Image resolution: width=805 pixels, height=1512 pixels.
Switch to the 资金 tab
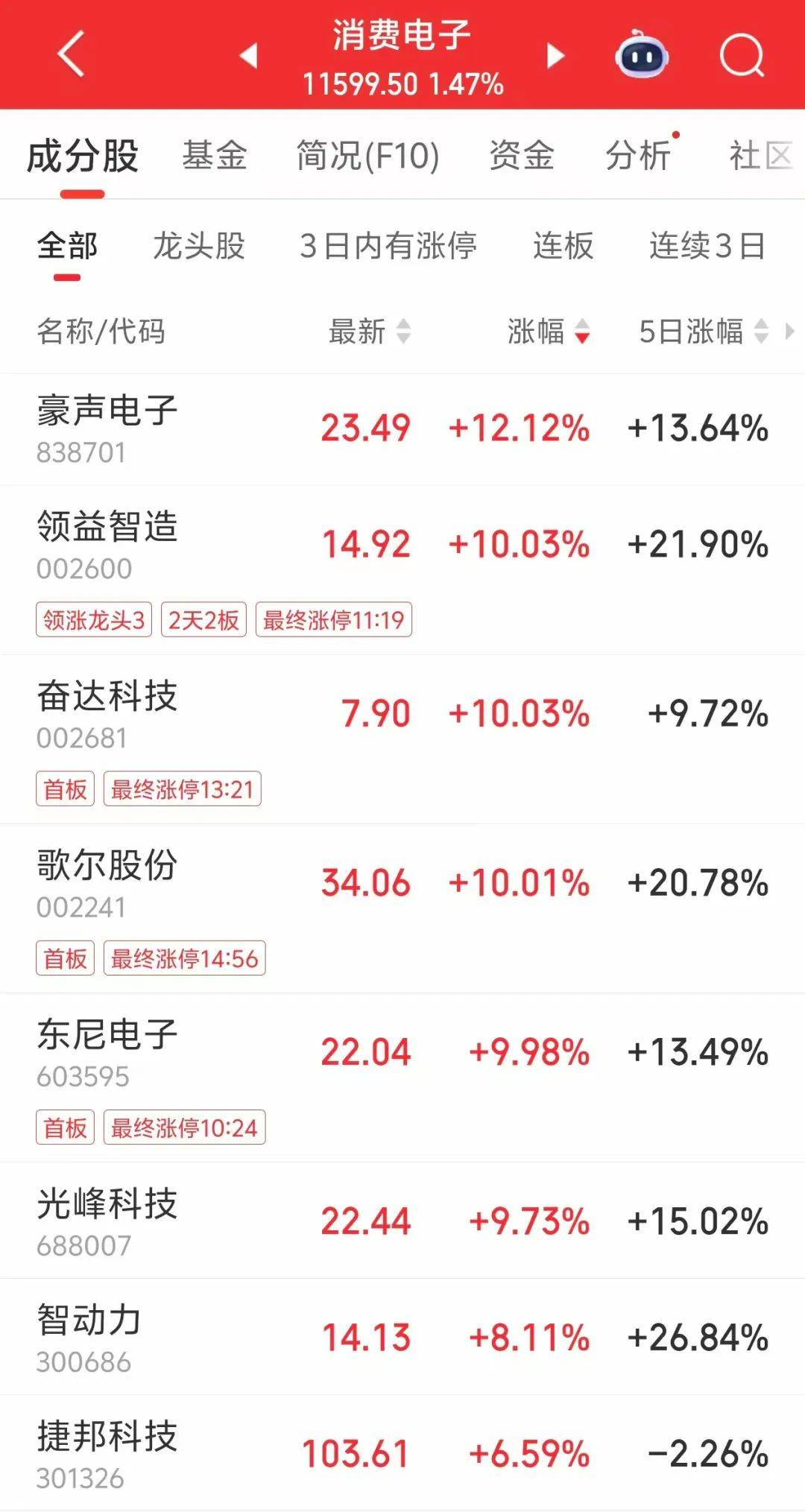tap(521, 156)
